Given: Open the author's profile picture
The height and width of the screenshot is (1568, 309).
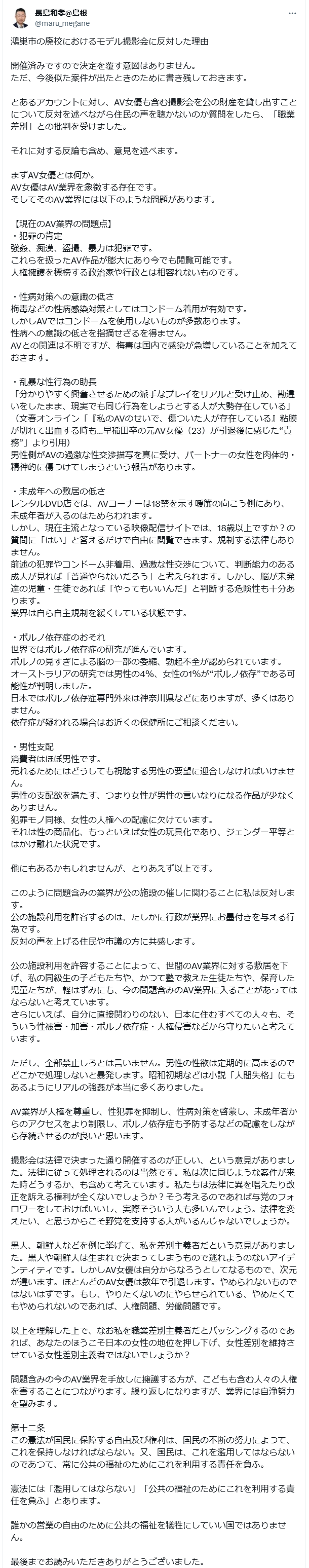Looking at the screenshot, I should 20,18.
